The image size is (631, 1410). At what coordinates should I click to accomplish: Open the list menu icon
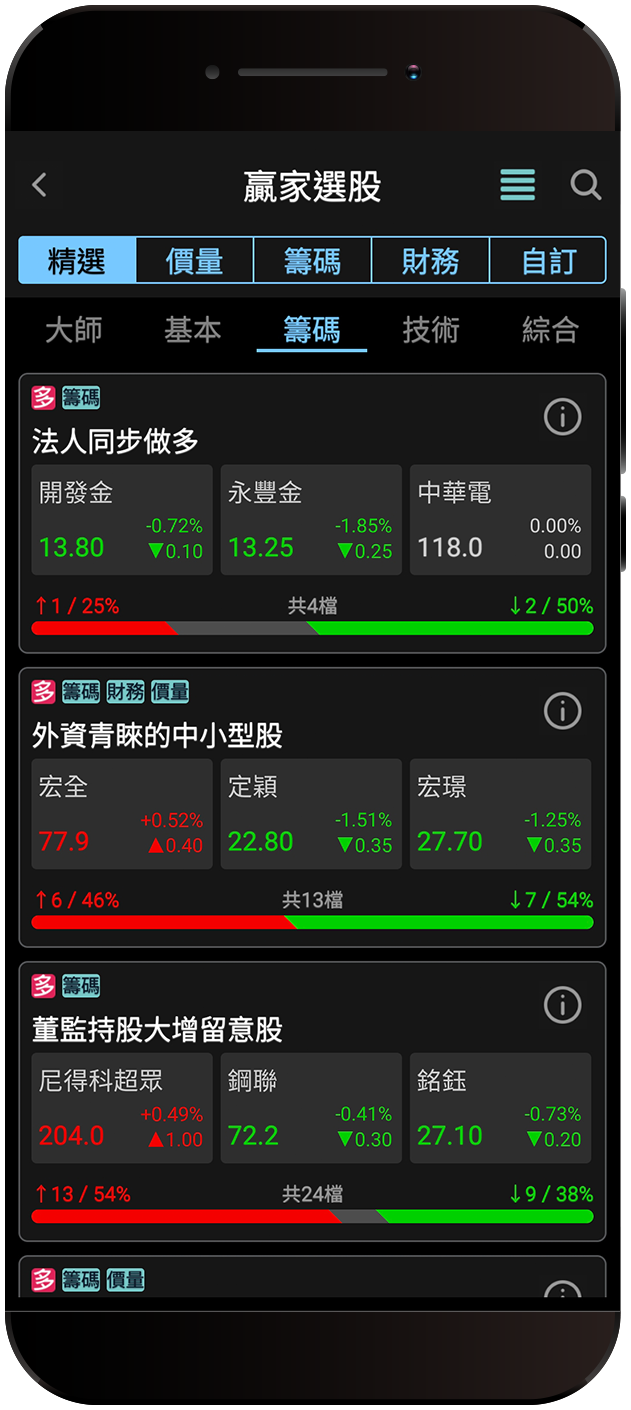(517, 185)
